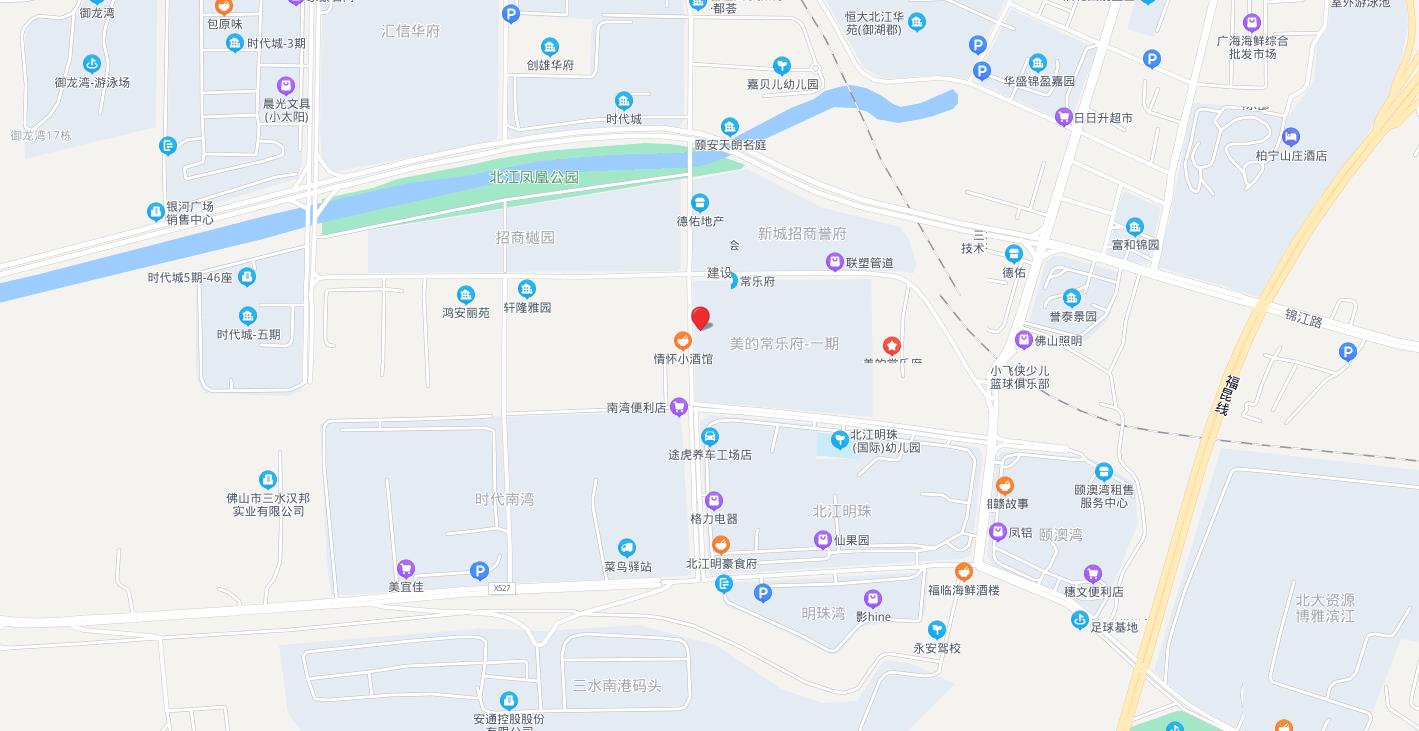The image size is (1419, 731).
Task: Select the 鸿安丽苑 residence marker
Action: click(x=466, y=295)
